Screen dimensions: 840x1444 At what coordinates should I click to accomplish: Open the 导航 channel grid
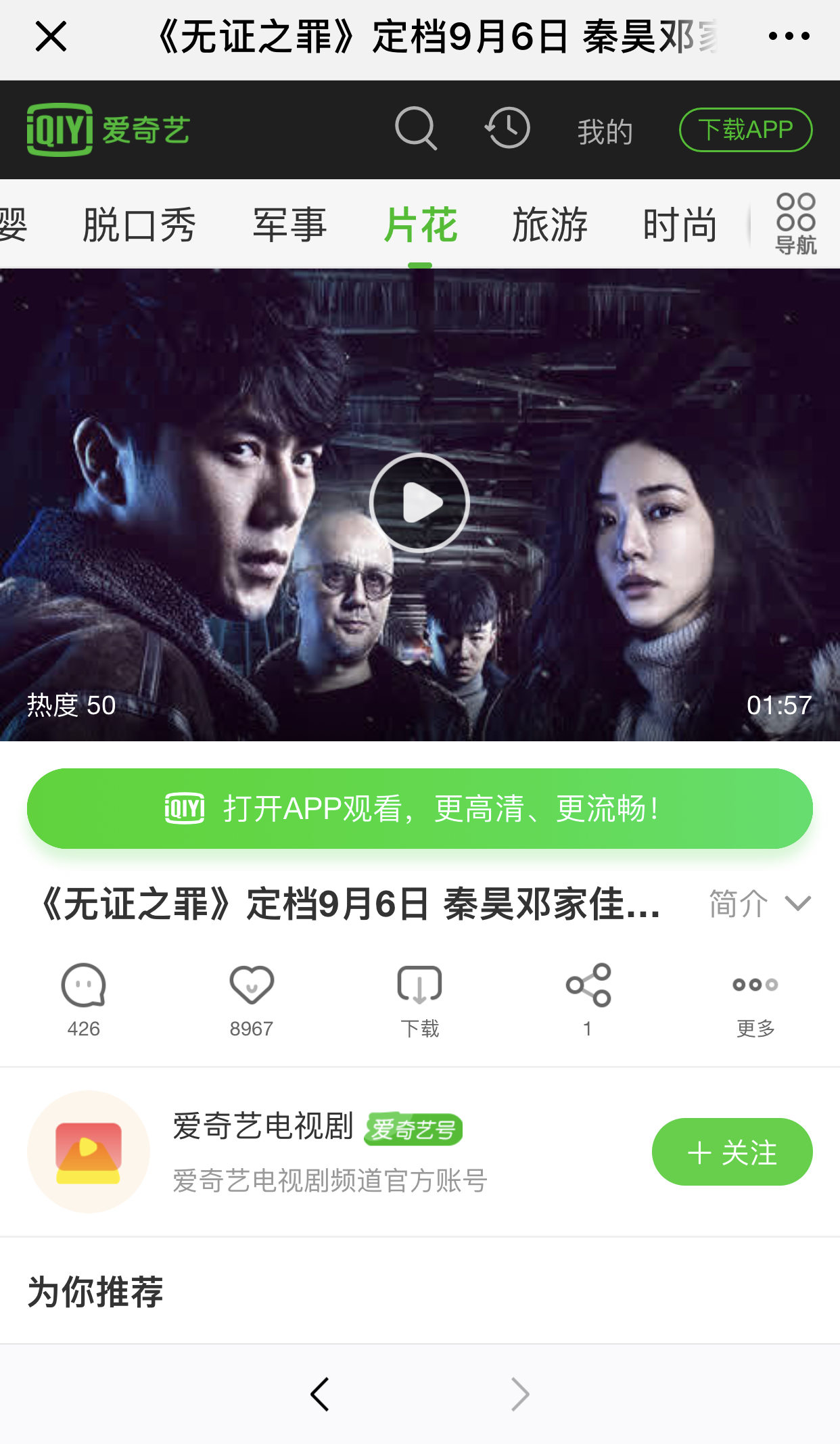[795, 225]
